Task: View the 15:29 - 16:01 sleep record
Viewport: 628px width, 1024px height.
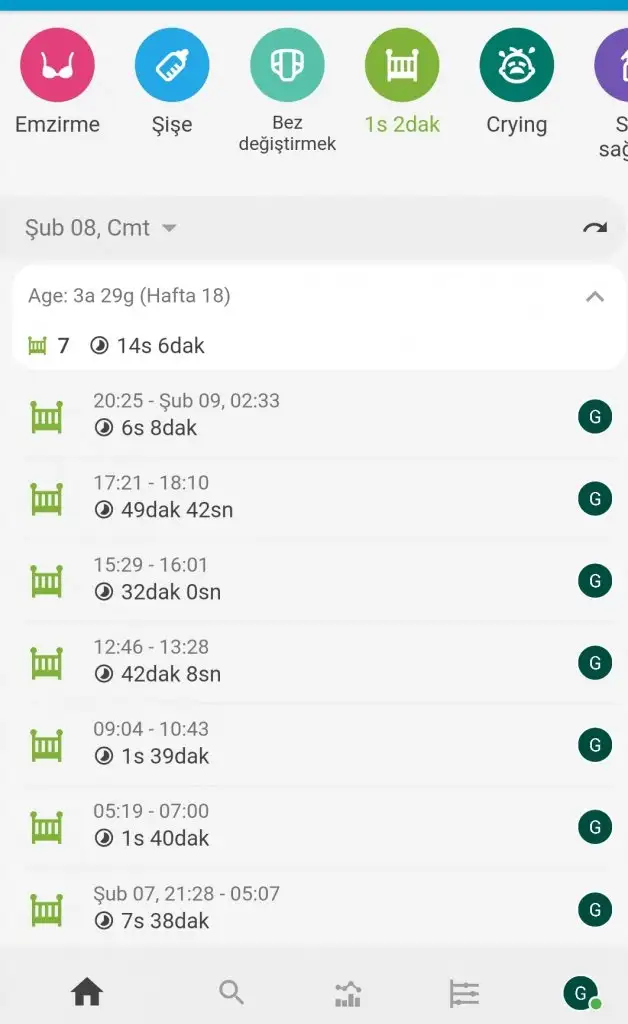Action: pyautogui.click(x=320, y=580)
